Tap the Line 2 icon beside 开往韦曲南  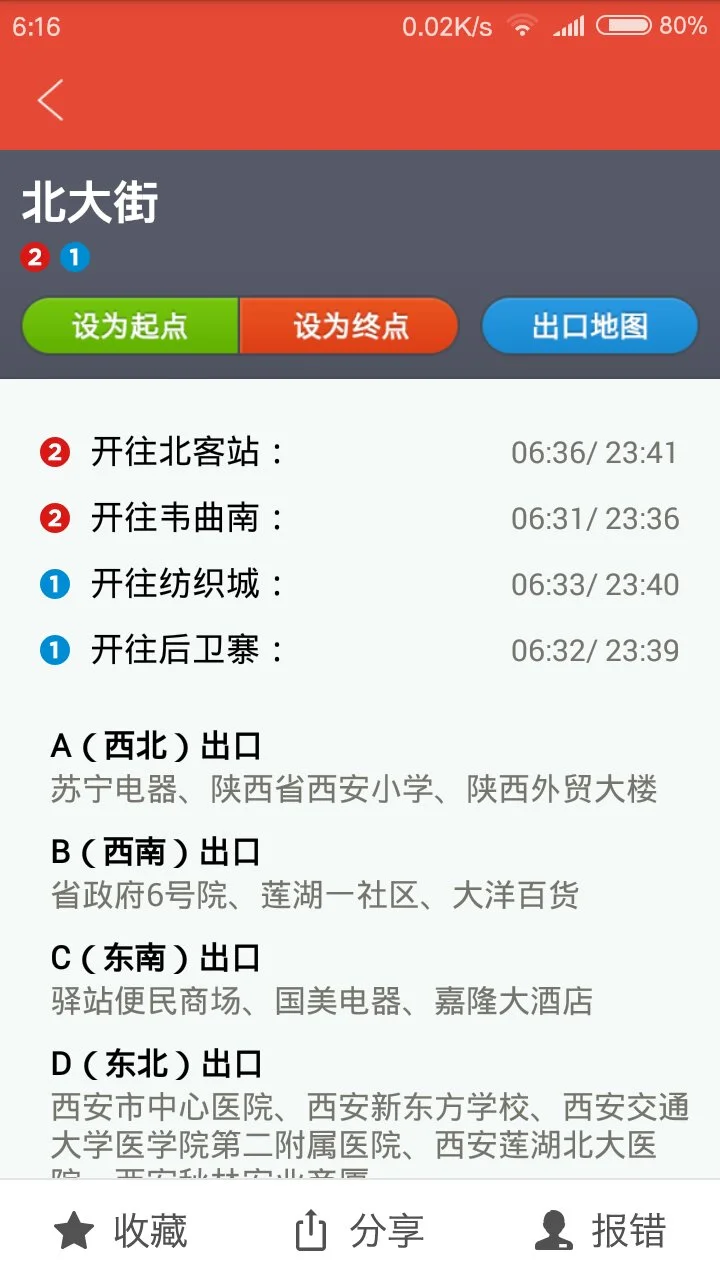[x=55, y=518]
